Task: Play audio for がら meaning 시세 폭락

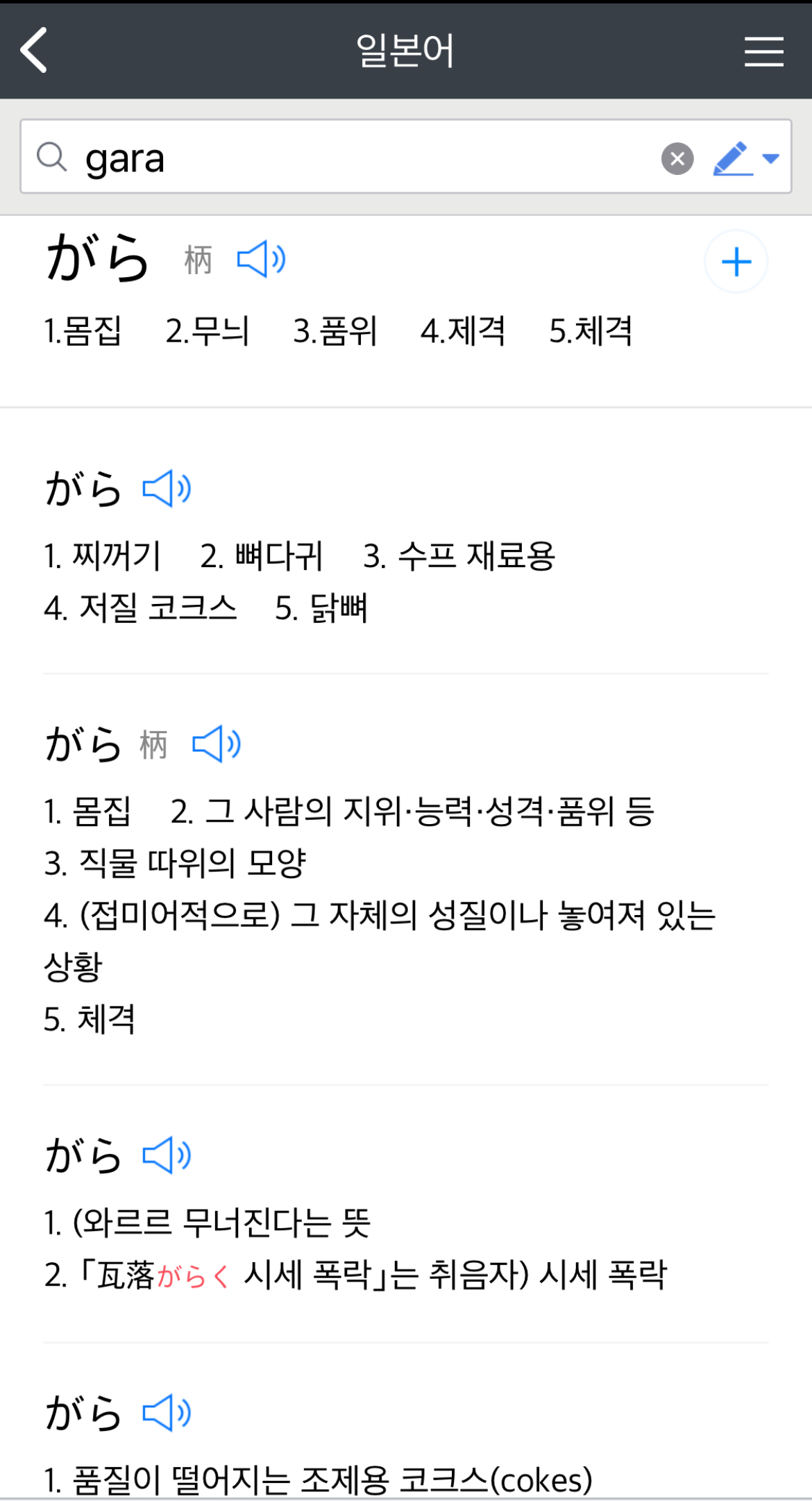Action: [x=167, y=1155]
